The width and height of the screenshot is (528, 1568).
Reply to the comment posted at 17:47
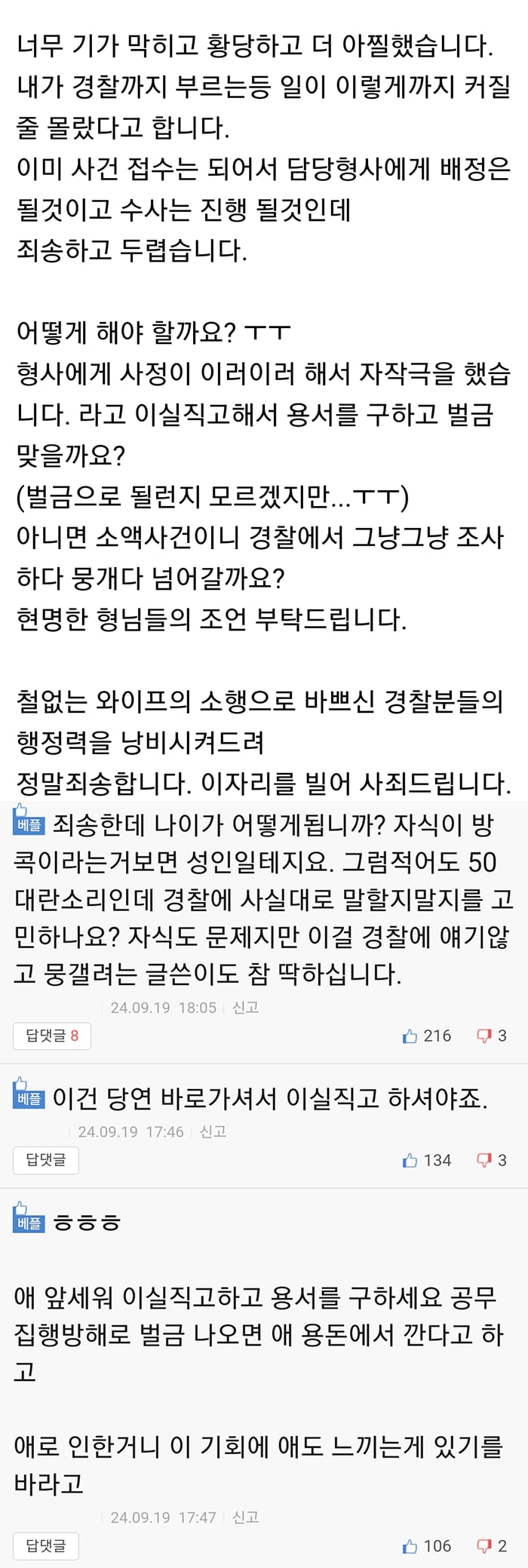click(45, 1545)
